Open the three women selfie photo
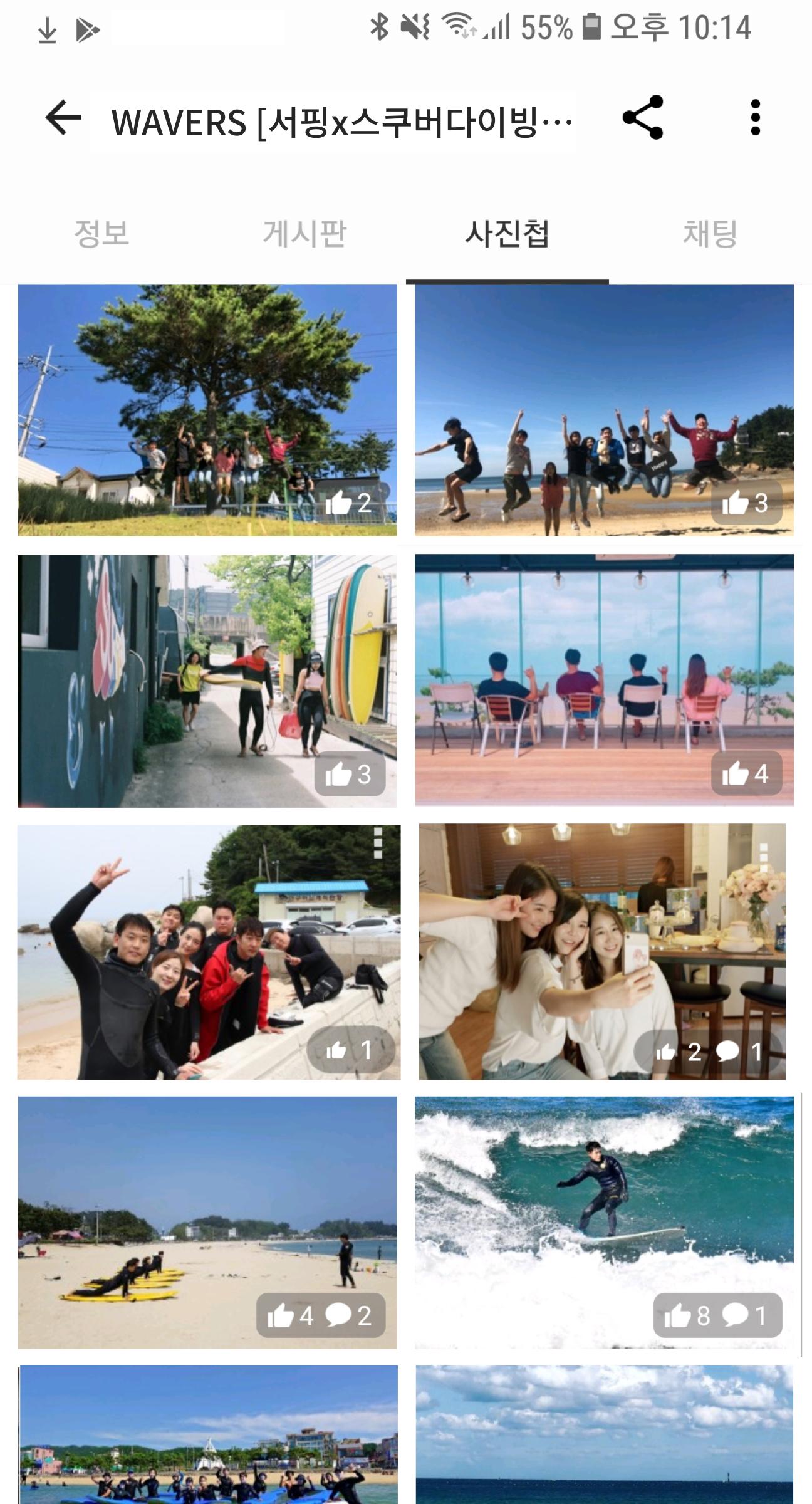This screenshot has height=1504, width=812. click(602, 952)
